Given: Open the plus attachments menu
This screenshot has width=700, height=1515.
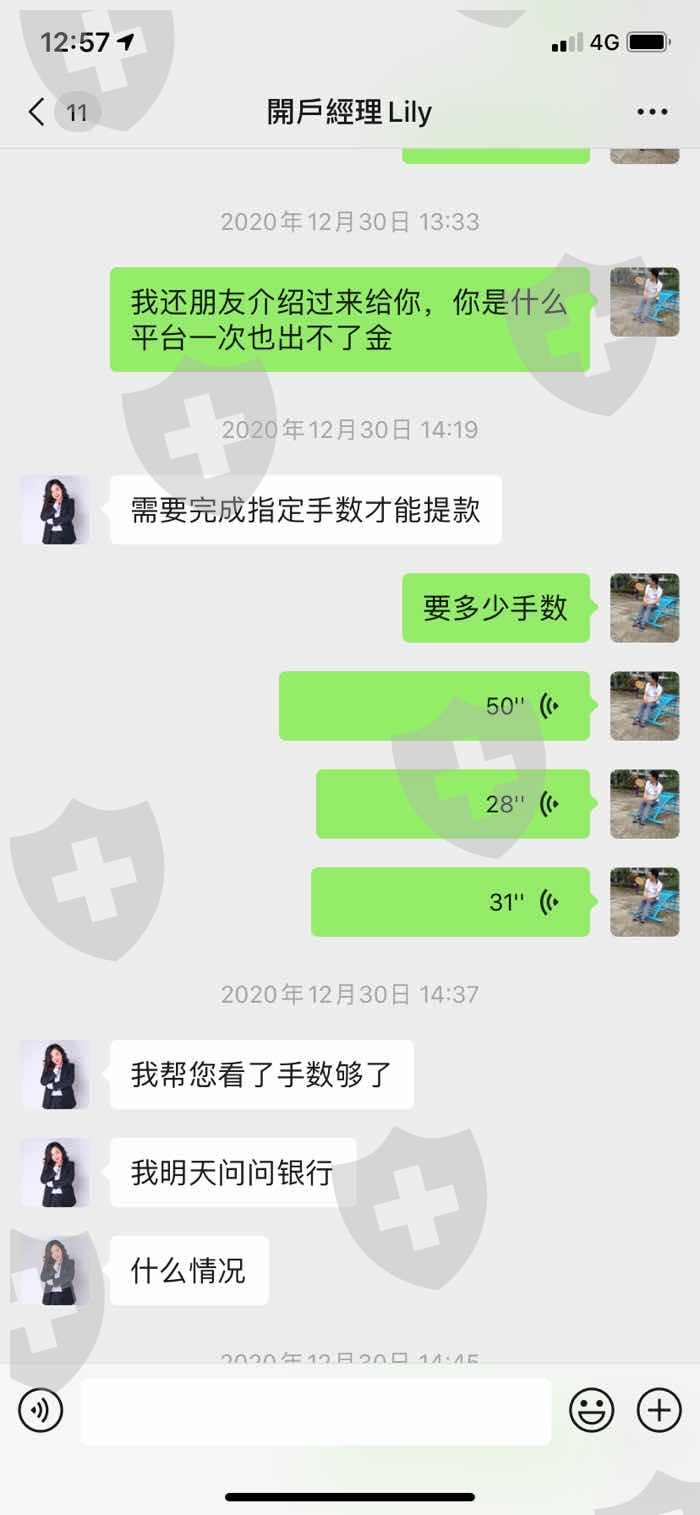Looking at the screenshot, I should pyautogui.click(x=659, y=1411).
